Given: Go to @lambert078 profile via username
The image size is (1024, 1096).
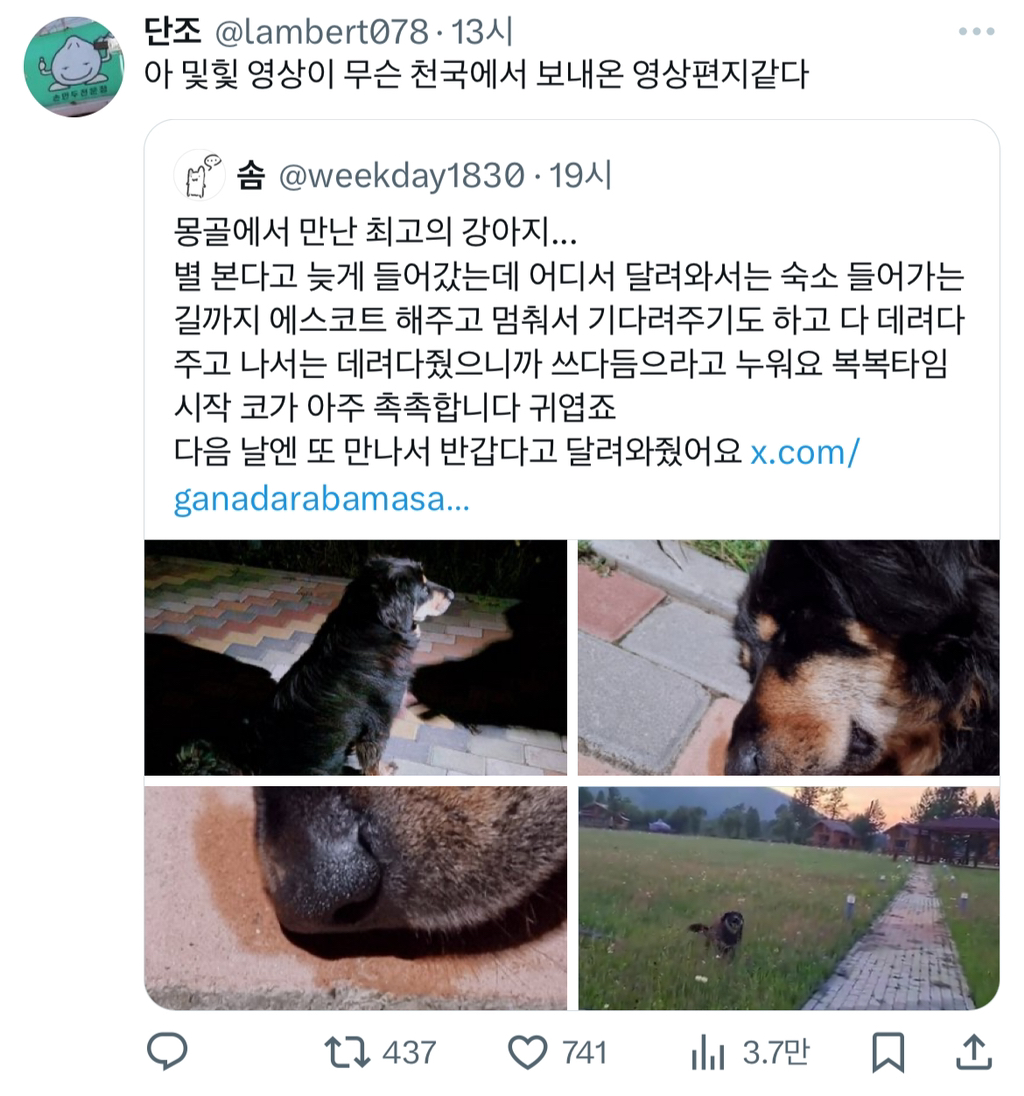Looking at the screenshot, I should (322, 32).
